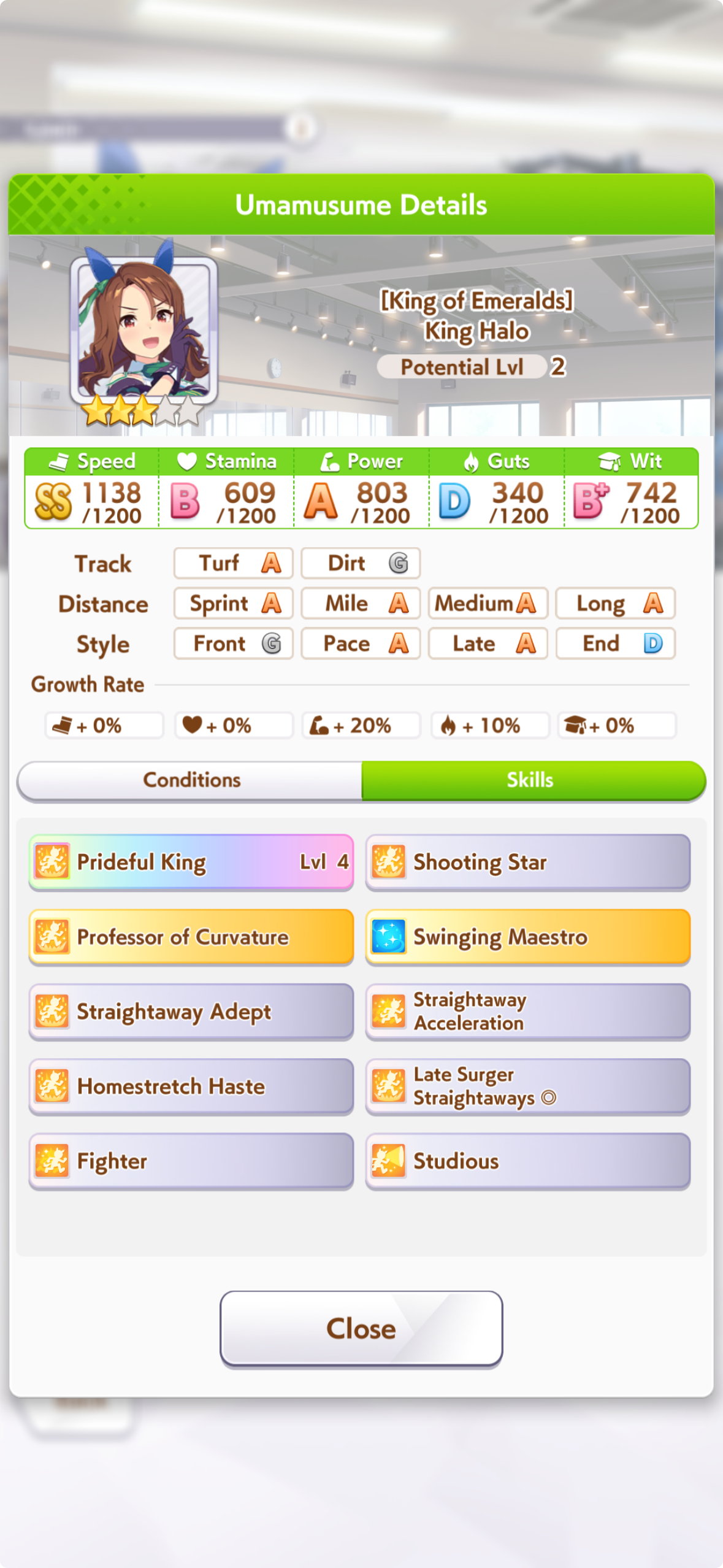Viewport: 723px width, 1568px height.
Task: Show details for Straightaway Adept
Action: (191, 1012)
